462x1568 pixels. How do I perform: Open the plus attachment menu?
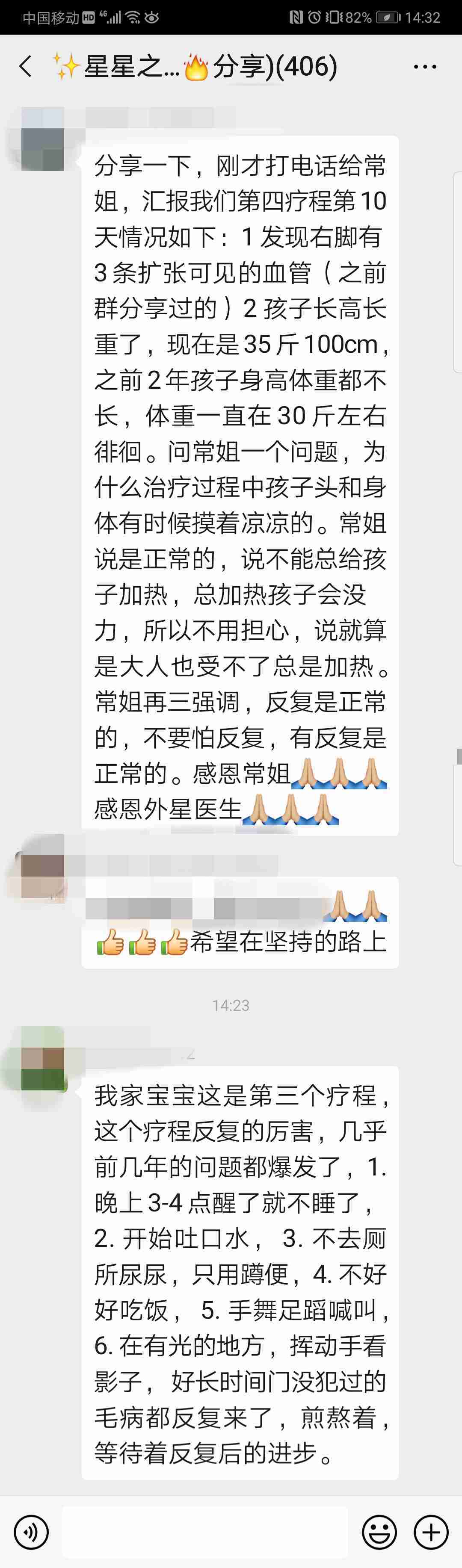click(x=431, y=1532)
